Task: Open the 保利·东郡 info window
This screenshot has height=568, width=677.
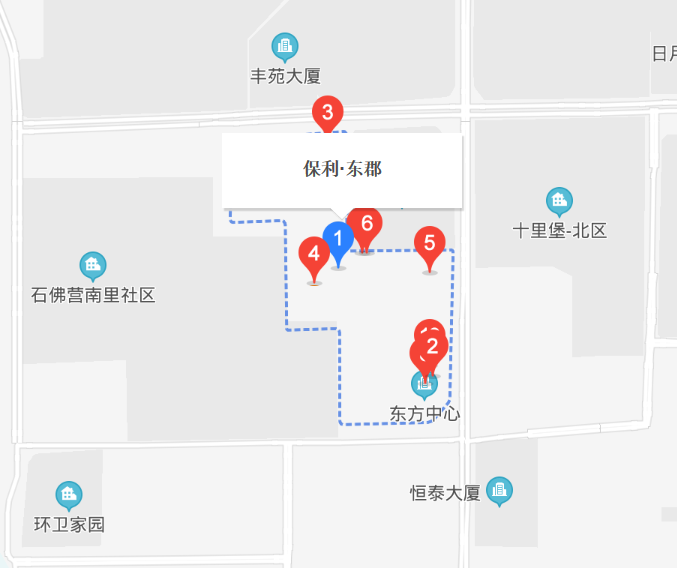Action: 342,169
